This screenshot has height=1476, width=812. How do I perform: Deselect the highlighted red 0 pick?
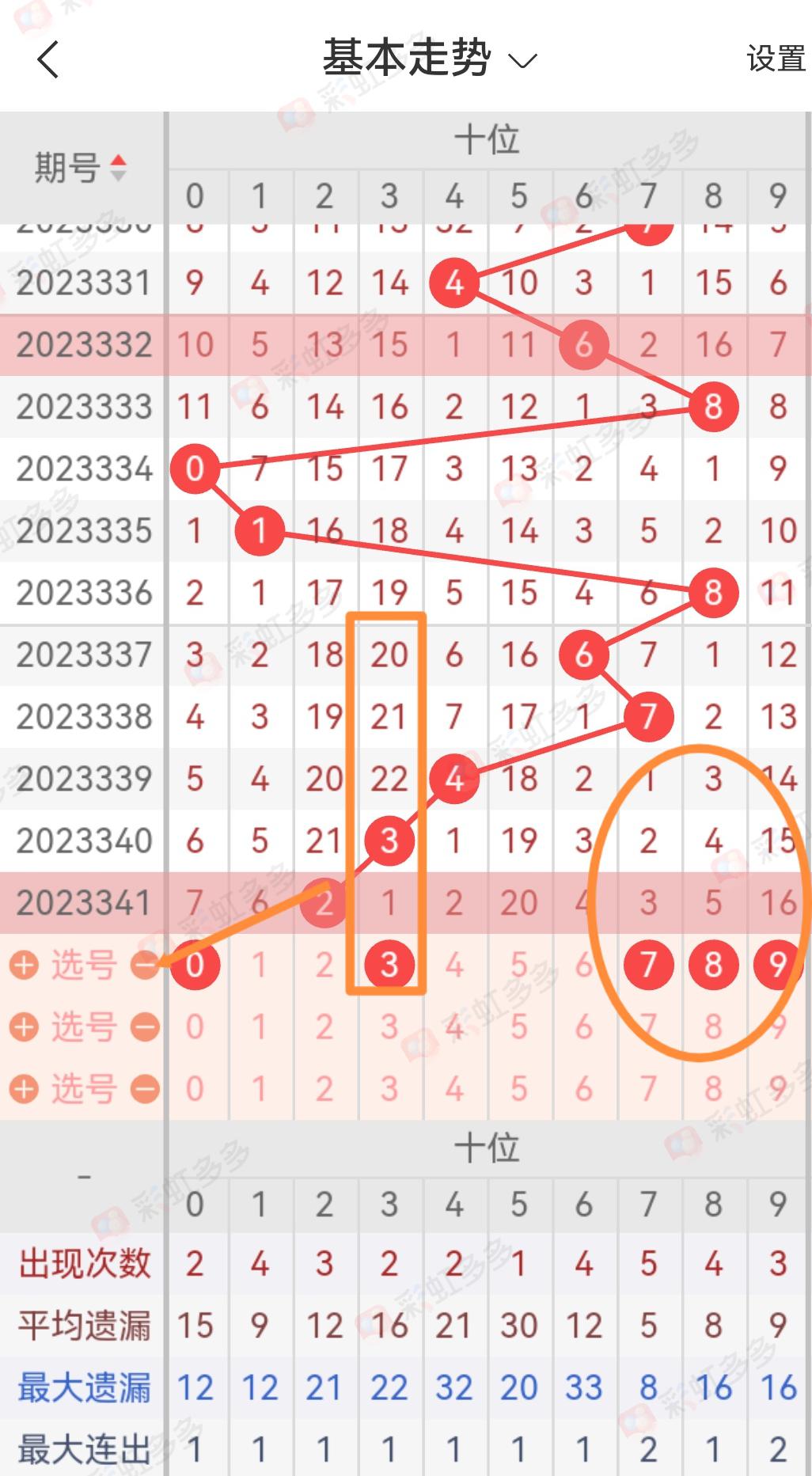tap(195, 965)
